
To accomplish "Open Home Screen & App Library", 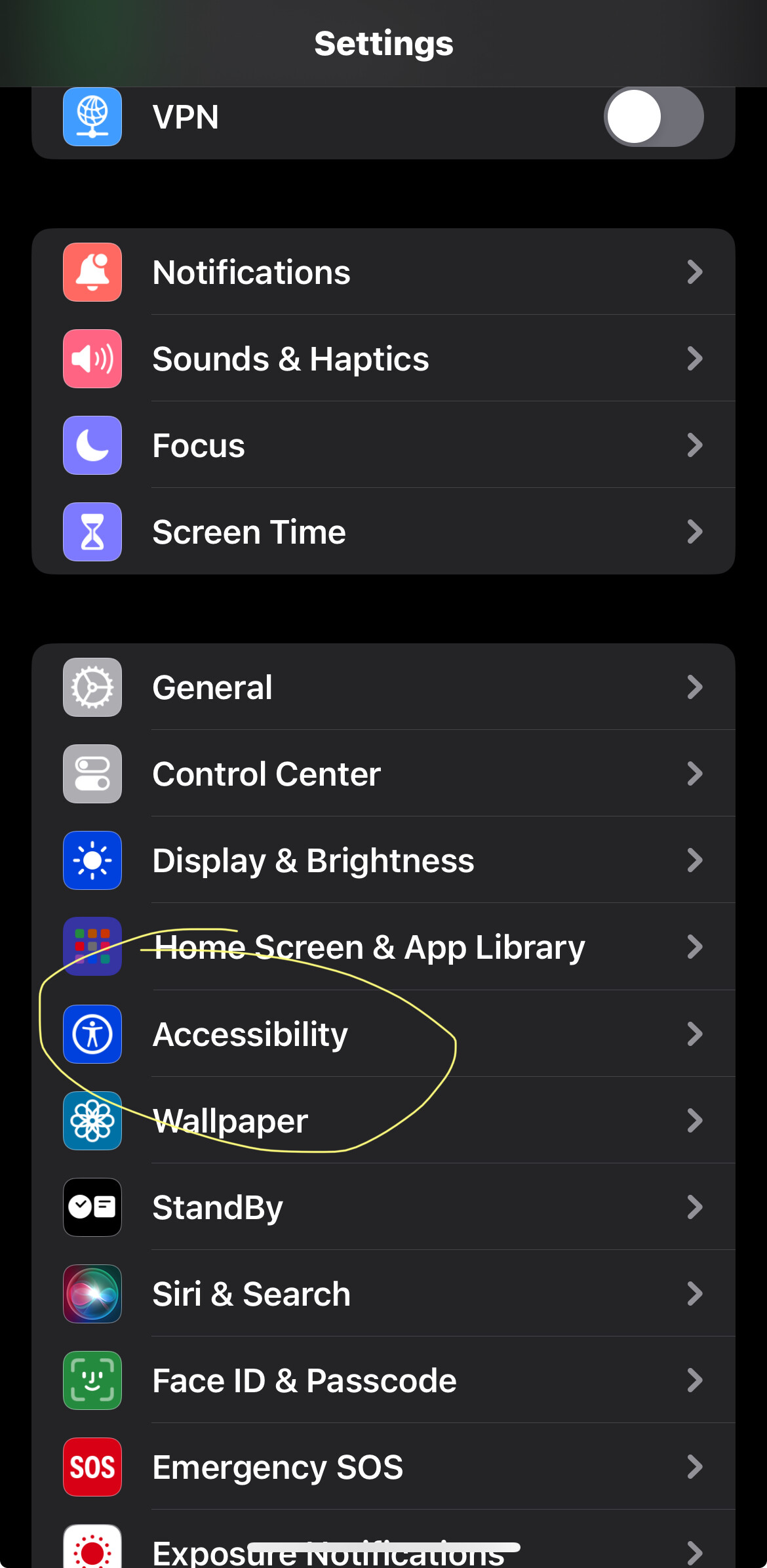I will tap(383, 947).
